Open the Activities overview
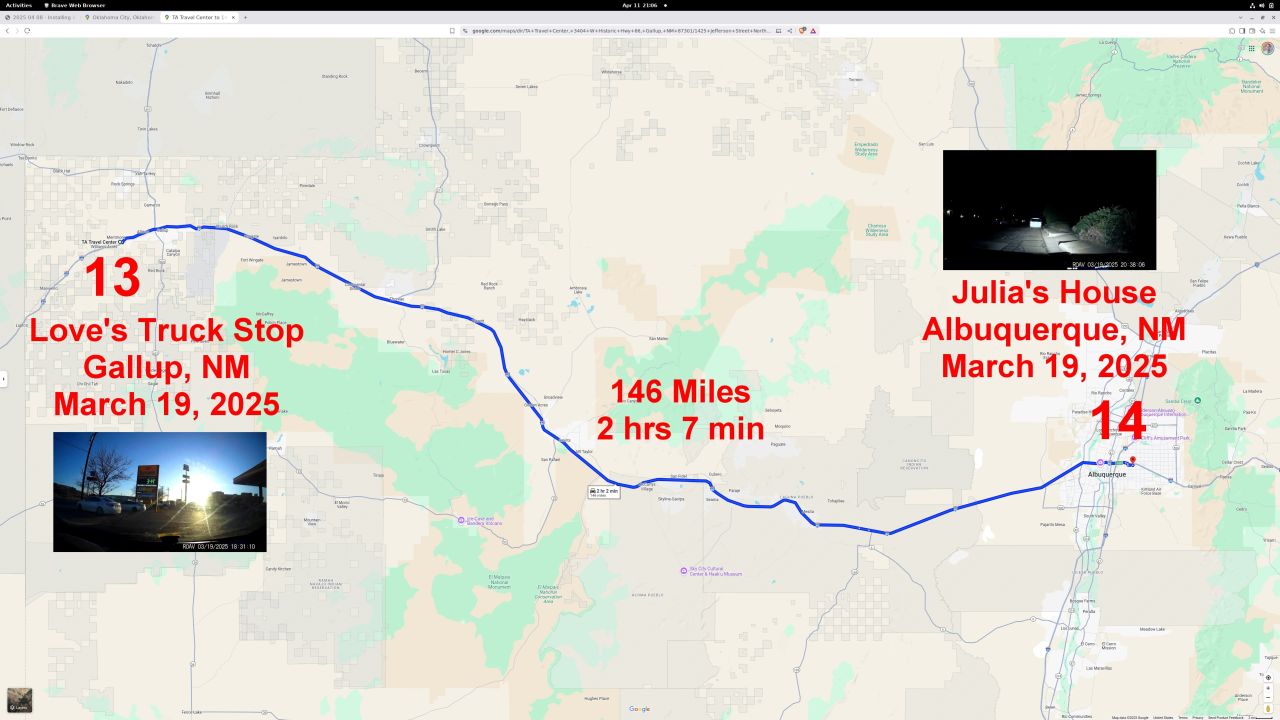The image size is (1280, 720). pyautogui.click(x=19, y=5)
